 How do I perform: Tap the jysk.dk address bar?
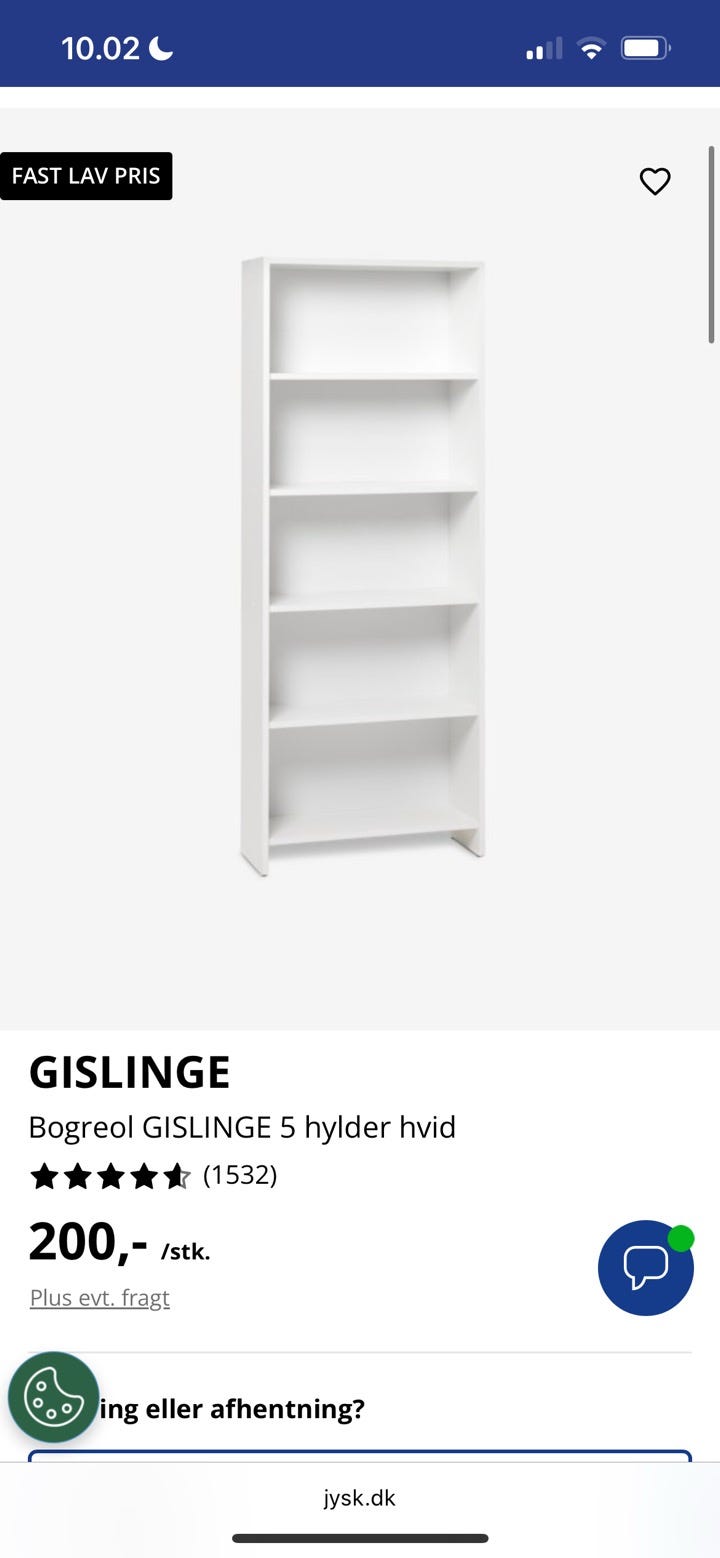click(x=360, y=1498)
